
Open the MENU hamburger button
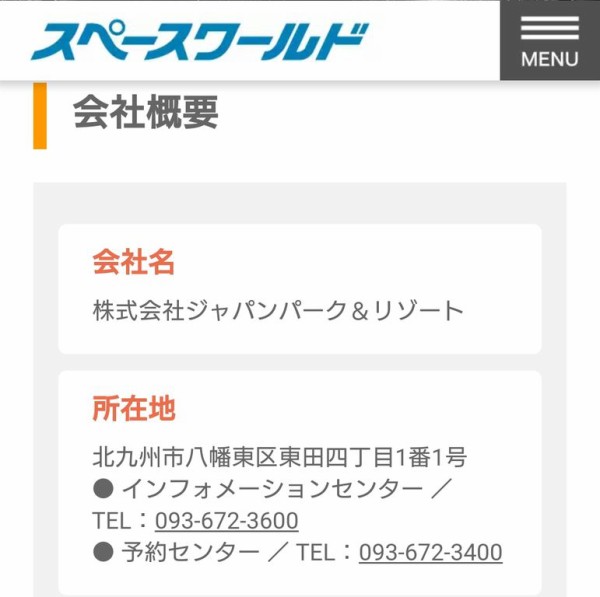[549, 41]
